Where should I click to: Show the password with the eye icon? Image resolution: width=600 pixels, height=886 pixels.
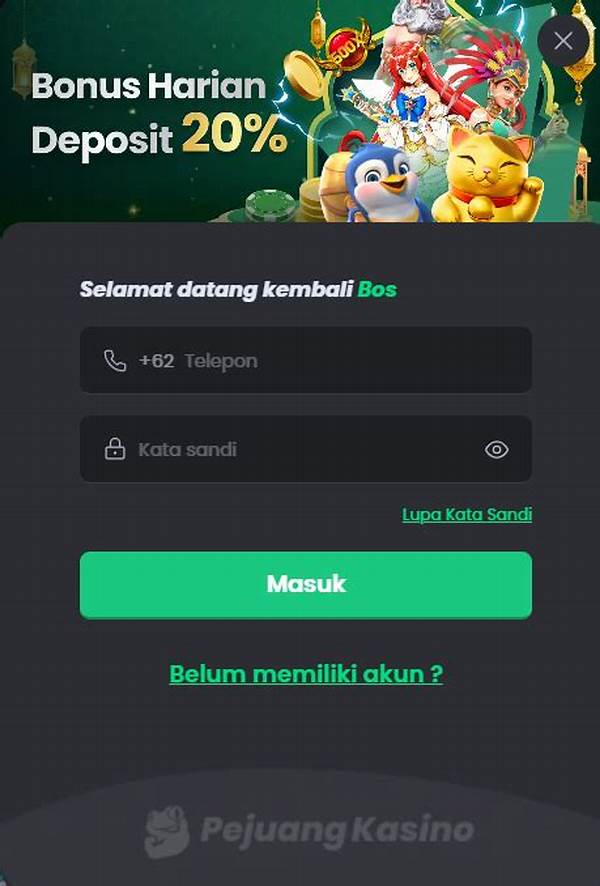click(x=496, y=450)
